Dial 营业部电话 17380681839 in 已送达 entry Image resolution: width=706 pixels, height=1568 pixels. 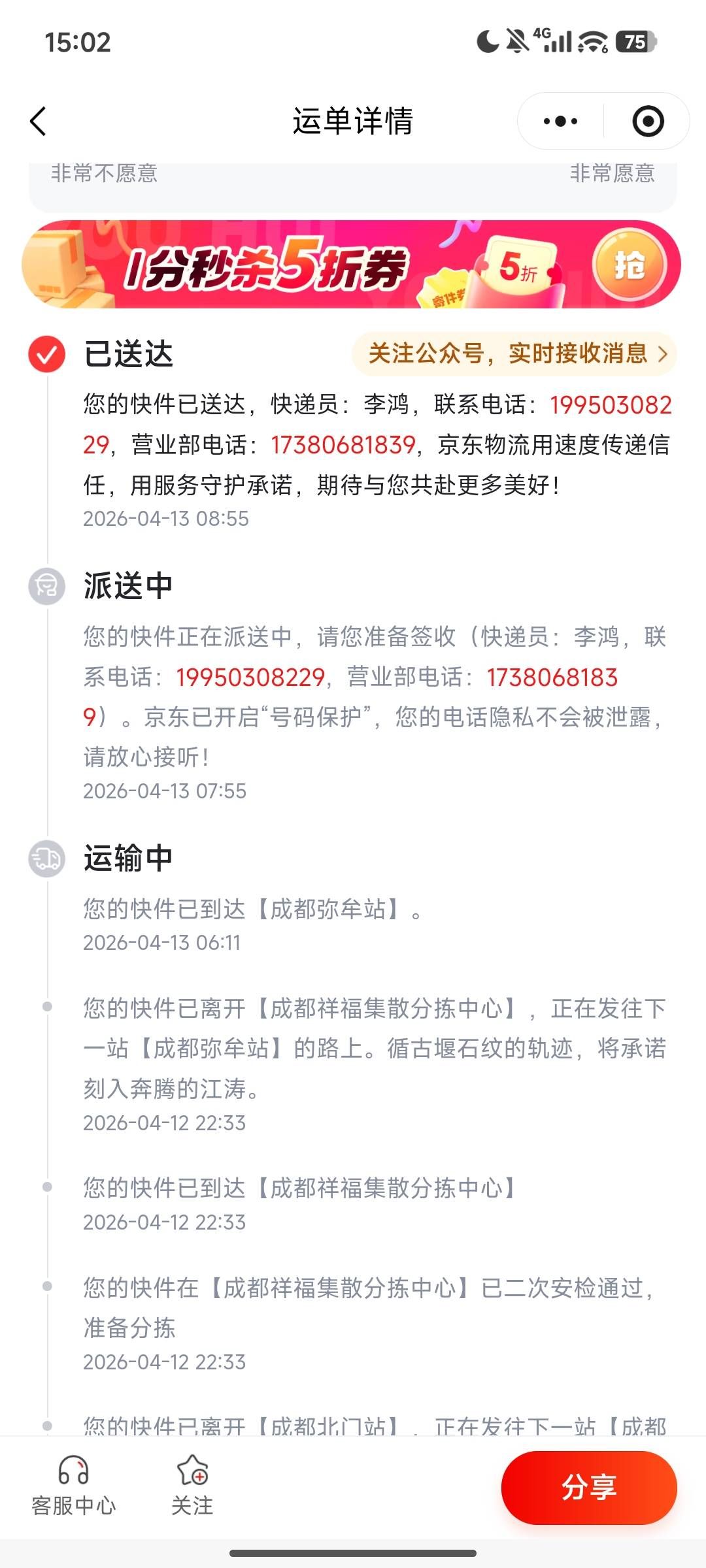[x=343, y=445]
